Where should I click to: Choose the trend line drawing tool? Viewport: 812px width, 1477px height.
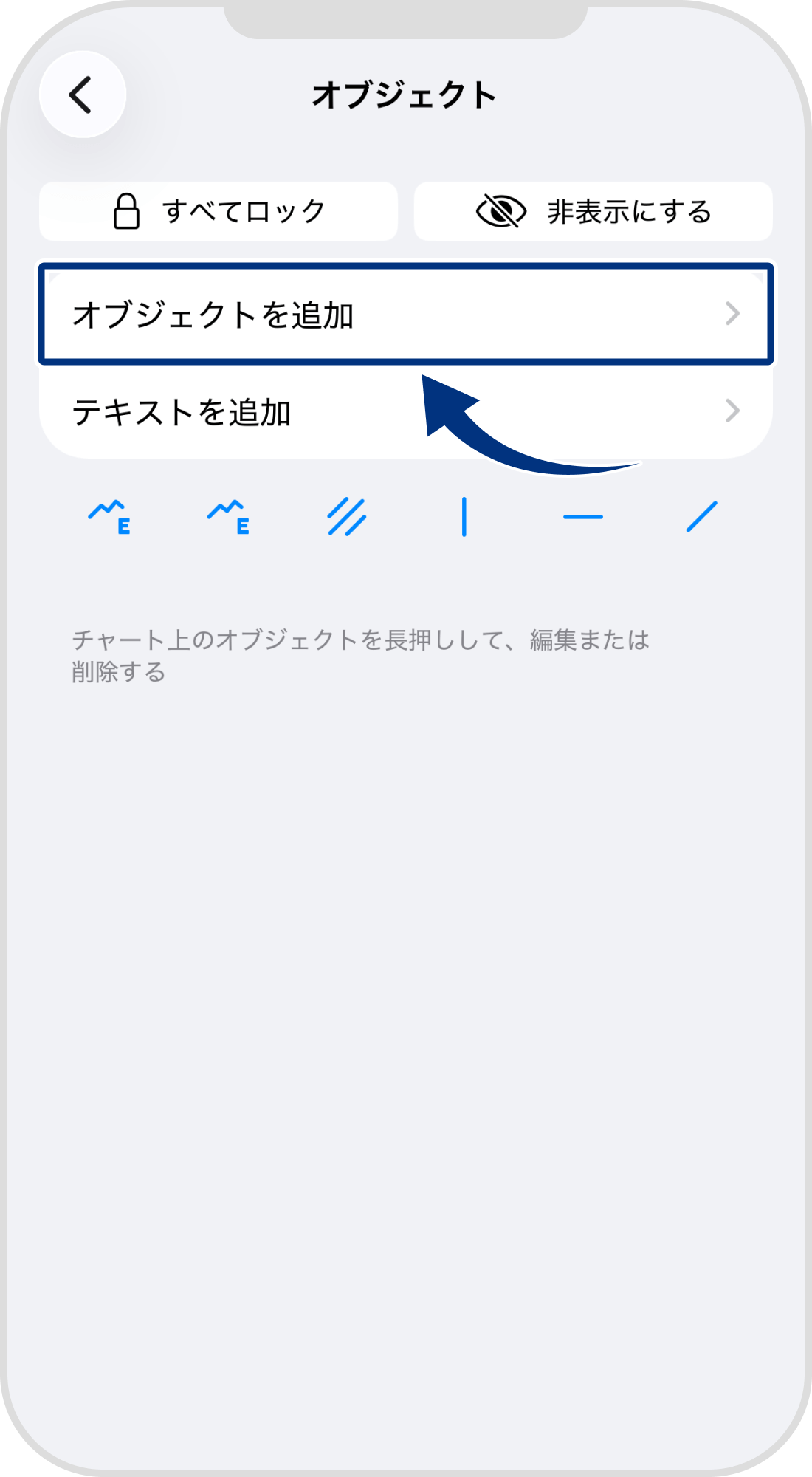pyautogui.click(x=701, y=517)
